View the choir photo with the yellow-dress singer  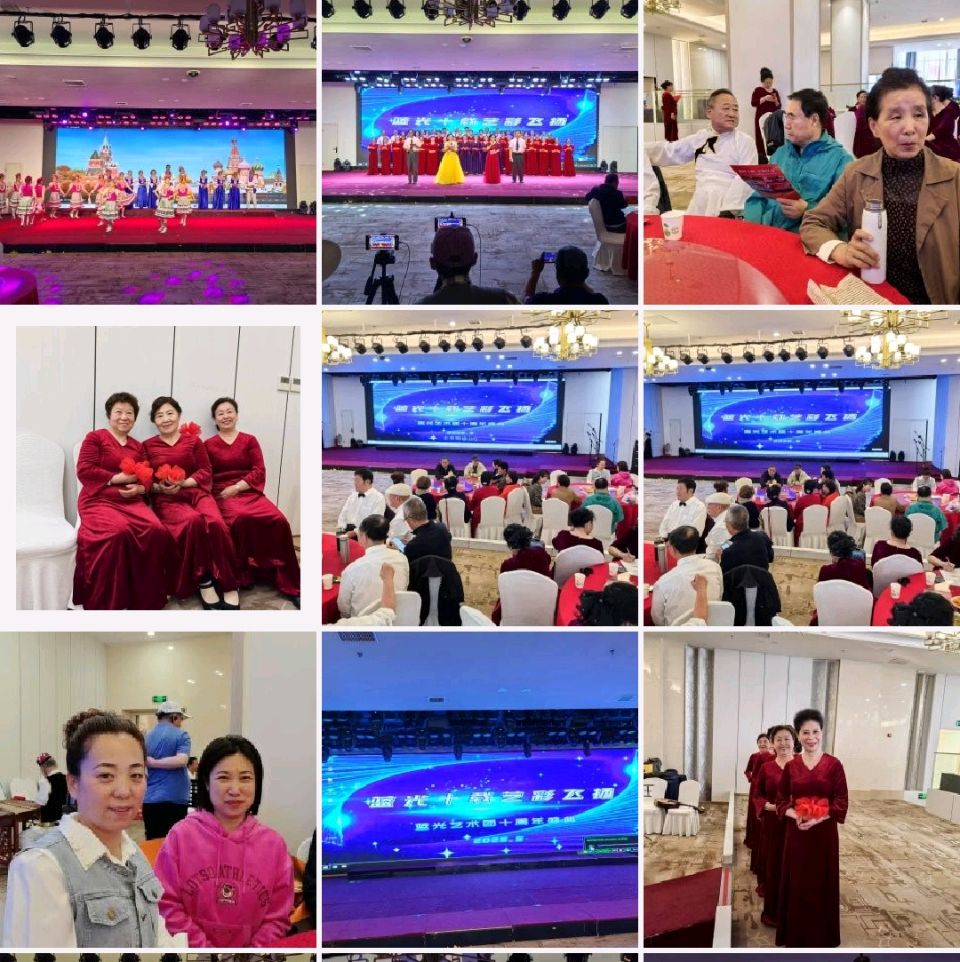click(479, 152)
